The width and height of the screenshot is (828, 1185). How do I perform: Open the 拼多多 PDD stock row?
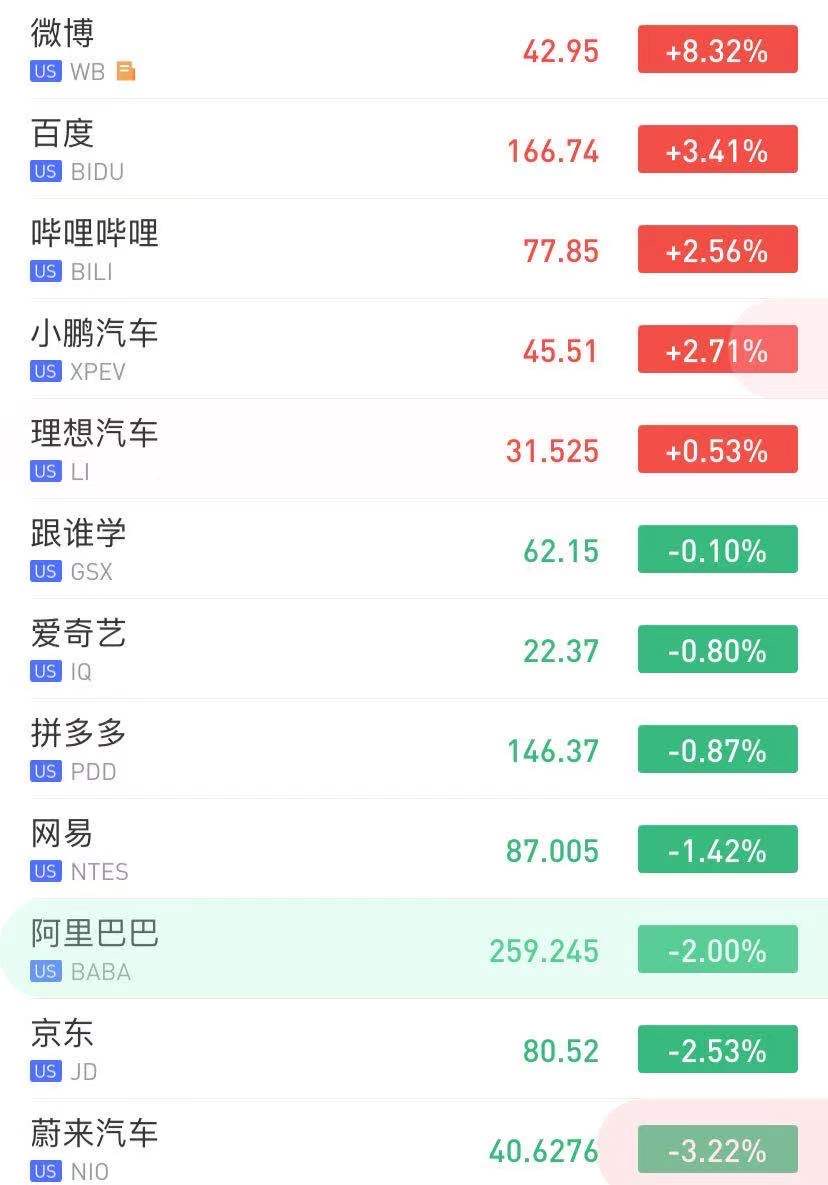(300, 750)
